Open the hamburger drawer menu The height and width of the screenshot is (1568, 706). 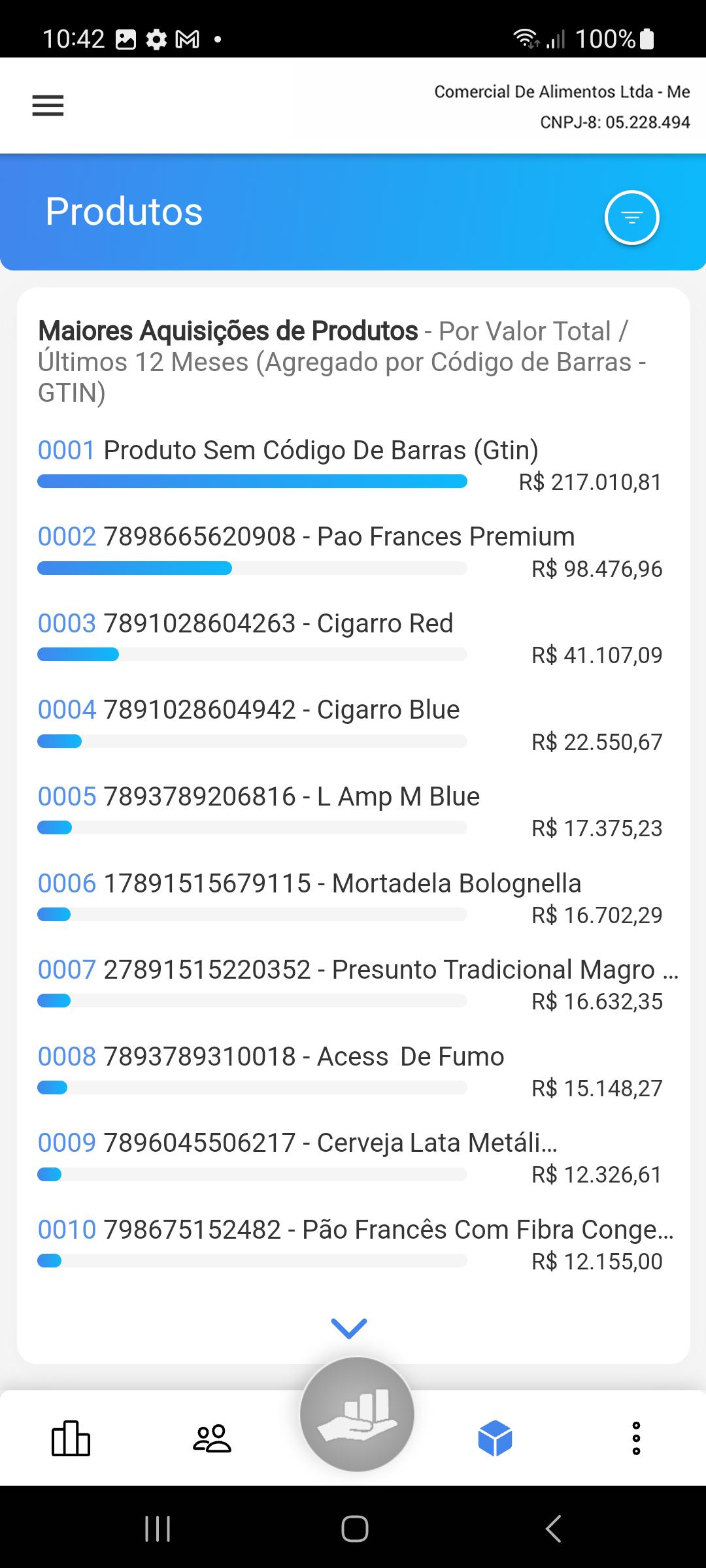pos(48,106)
